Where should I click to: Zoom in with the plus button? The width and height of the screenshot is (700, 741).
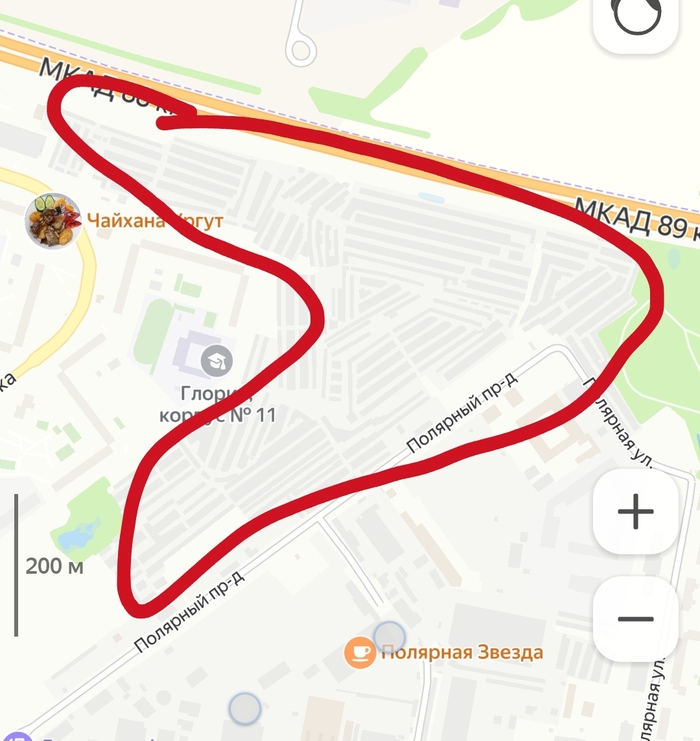coord(636,512)
